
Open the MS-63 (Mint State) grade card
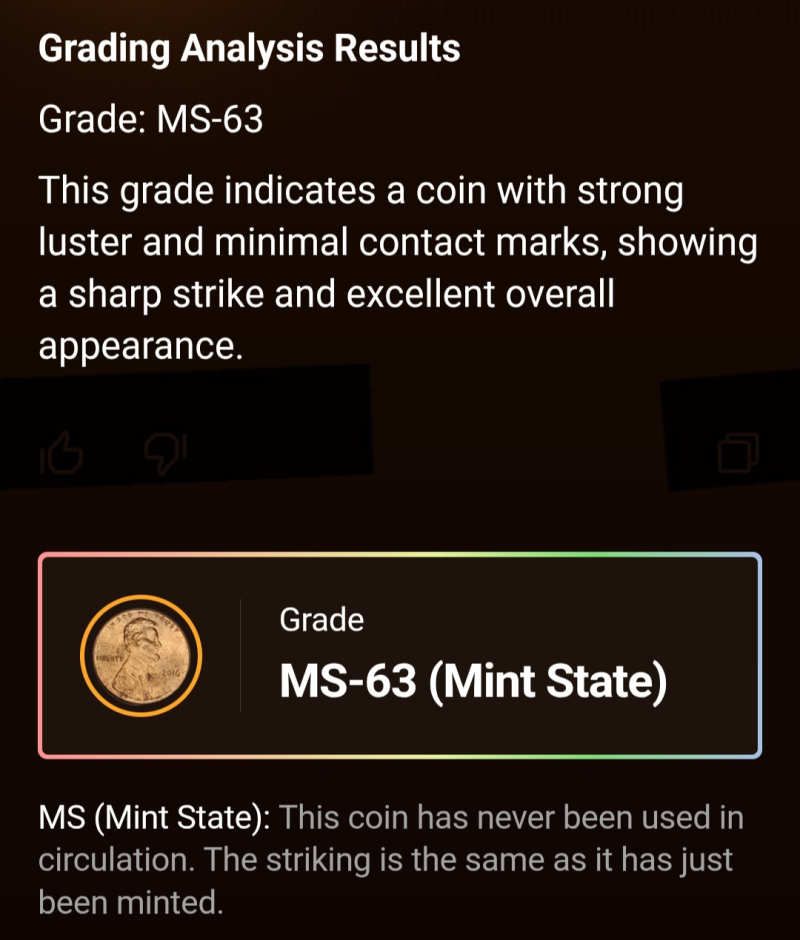coord(400,655)
